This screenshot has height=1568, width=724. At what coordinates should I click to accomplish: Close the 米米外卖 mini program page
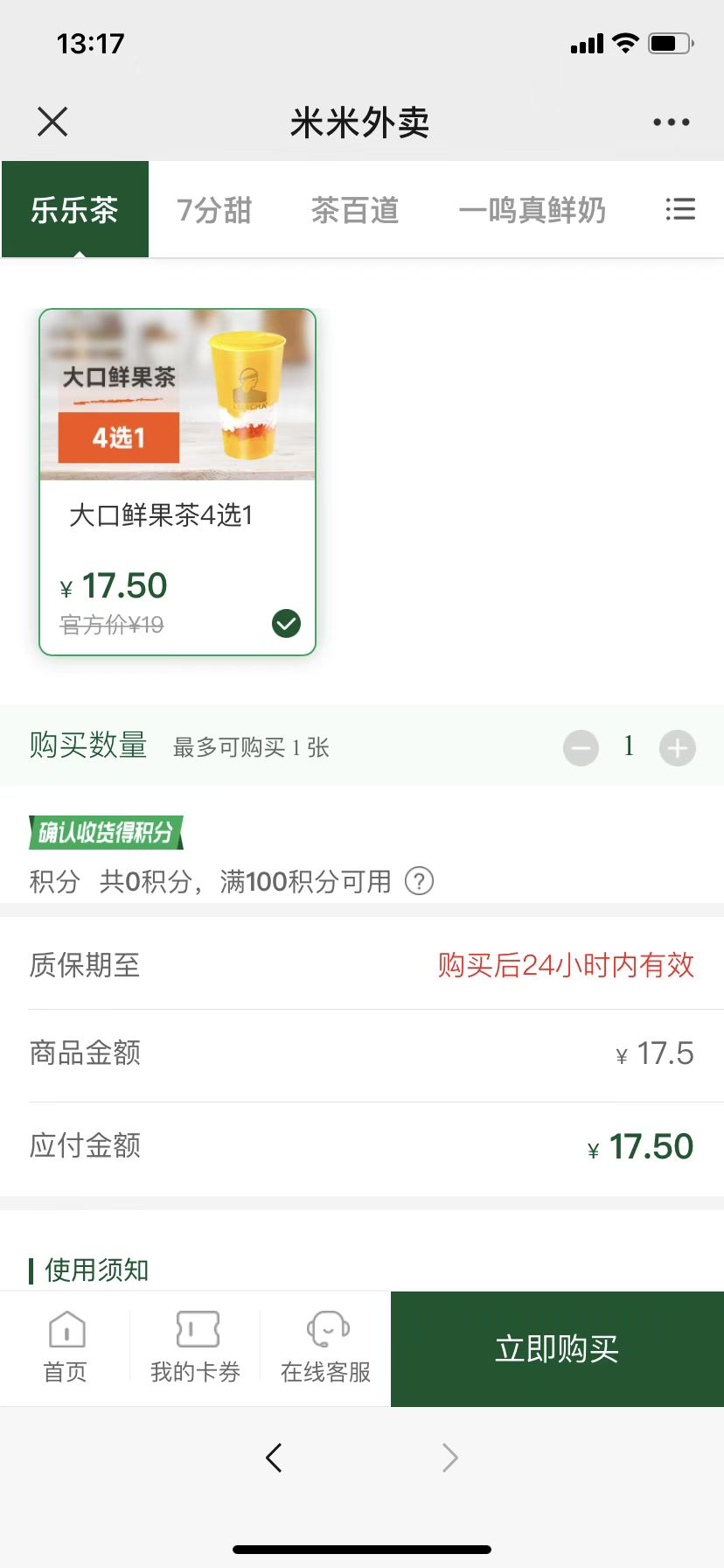tap(52, 122)
